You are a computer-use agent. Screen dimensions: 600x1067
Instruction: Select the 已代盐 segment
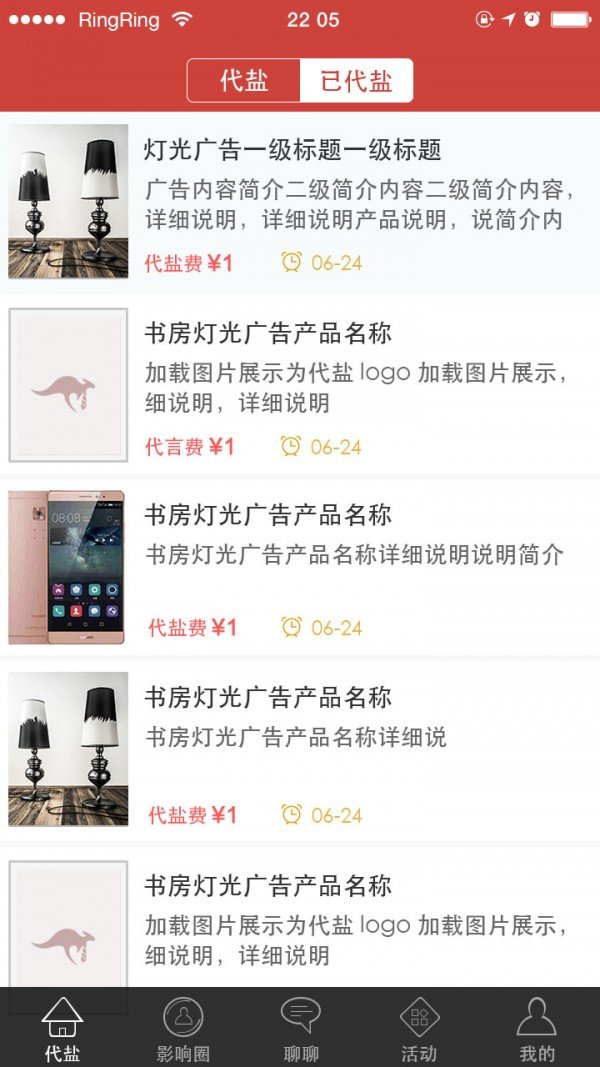tap(356, 80)
